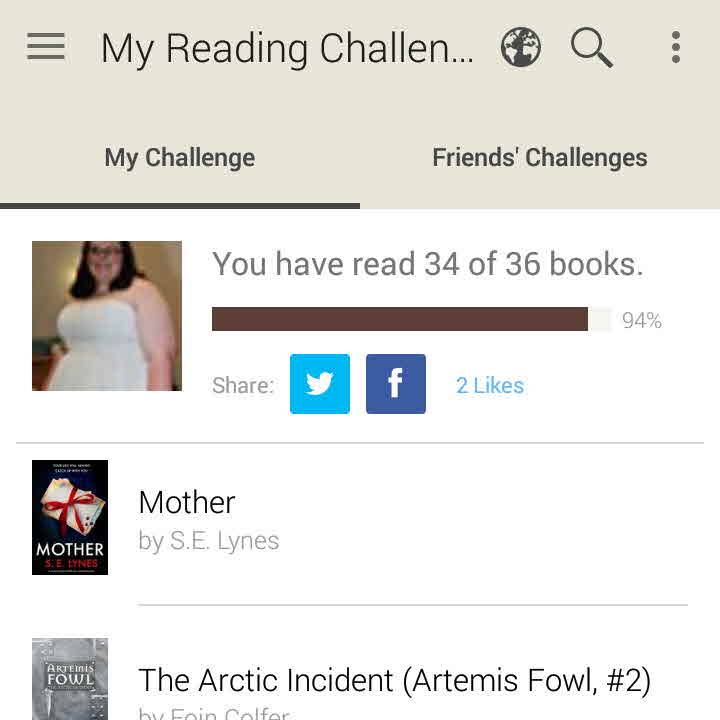Tap the globe icon in the app bar
720x720 pixels.
520,47
